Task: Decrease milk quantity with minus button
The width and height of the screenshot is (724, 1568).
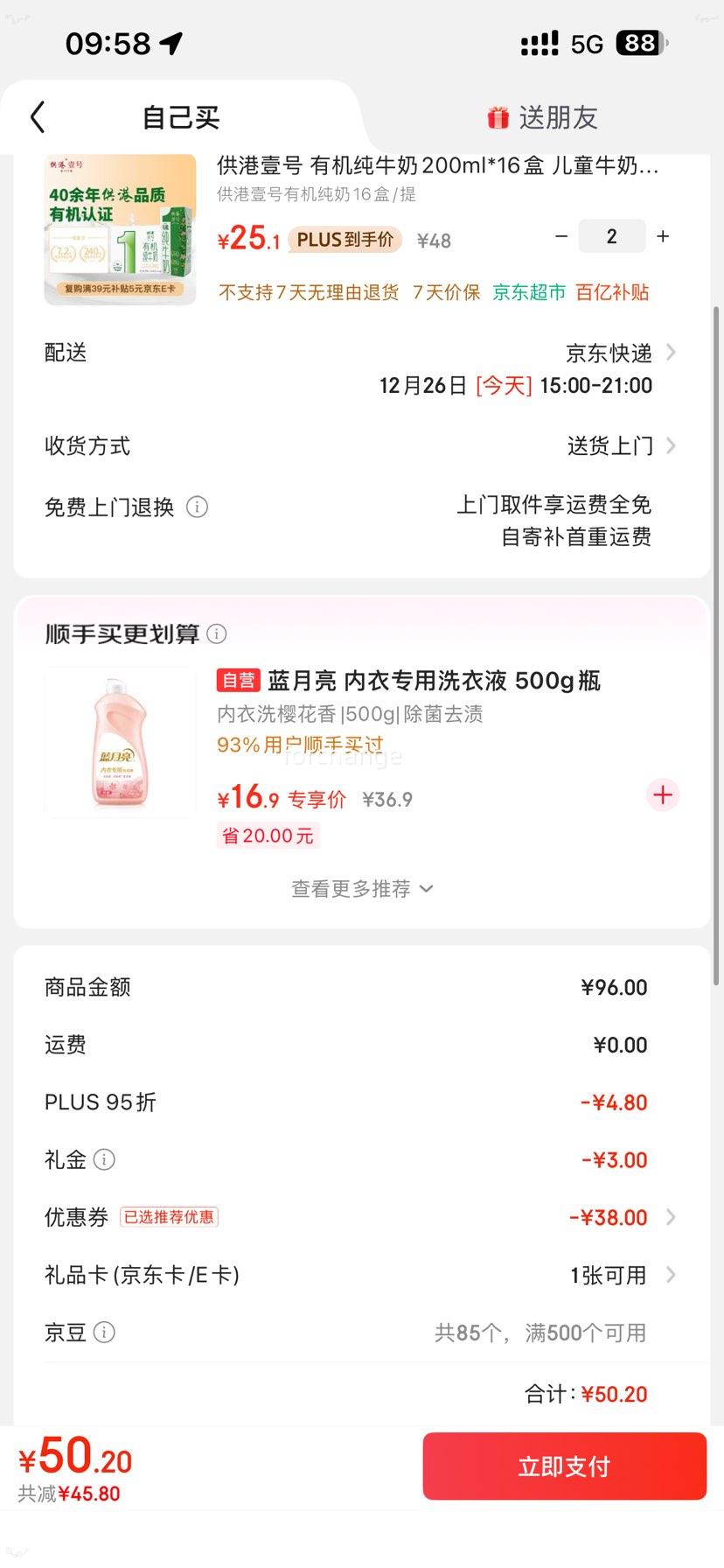Action: (x=560, y=235)
